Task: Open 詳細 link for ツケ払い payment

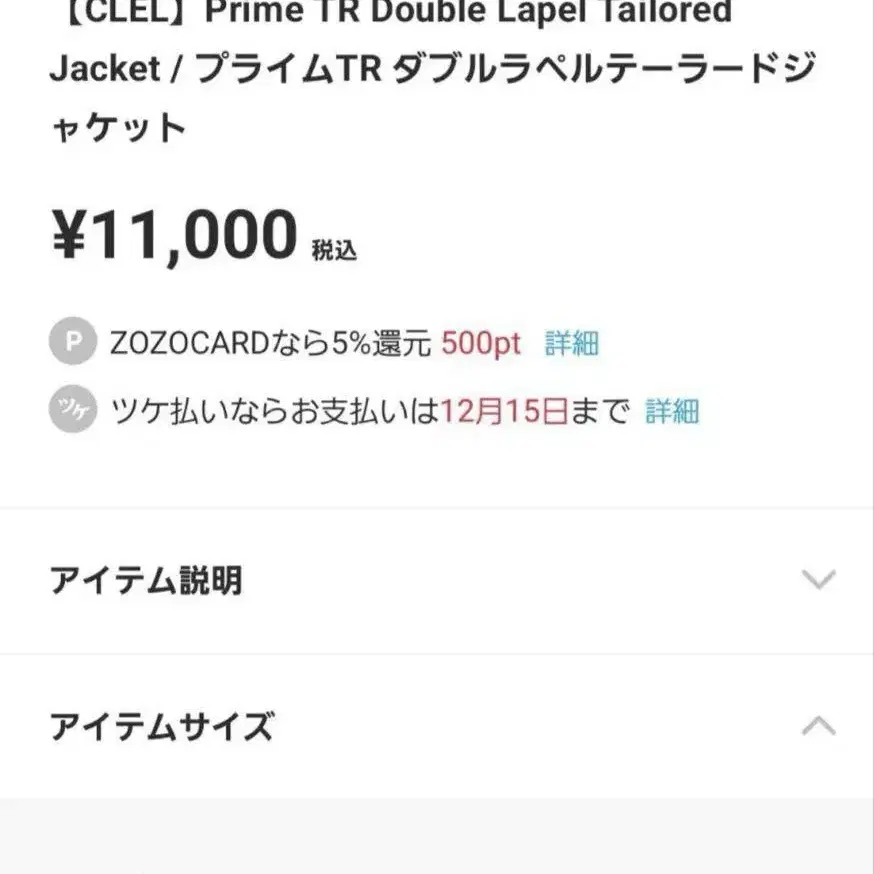Action: tap(671, 411)
